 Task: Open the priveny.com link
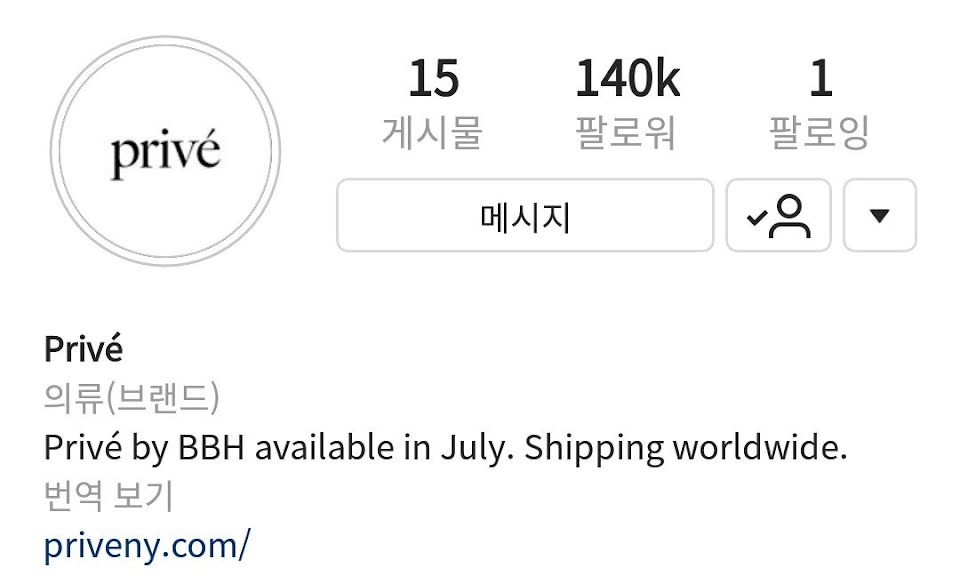point(147,545)
